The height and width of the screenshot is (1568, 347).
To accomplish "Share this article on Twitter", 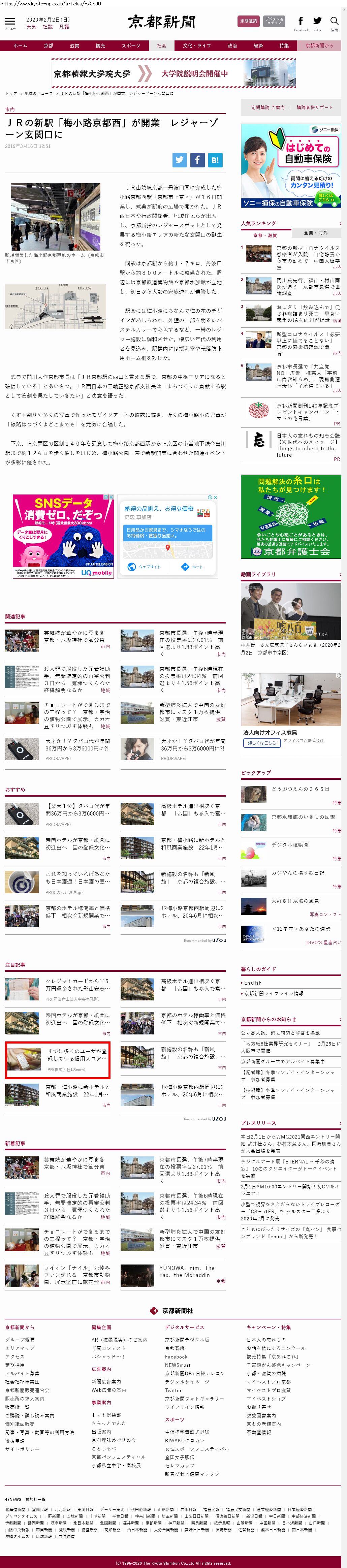I will (x=179, y=160).
